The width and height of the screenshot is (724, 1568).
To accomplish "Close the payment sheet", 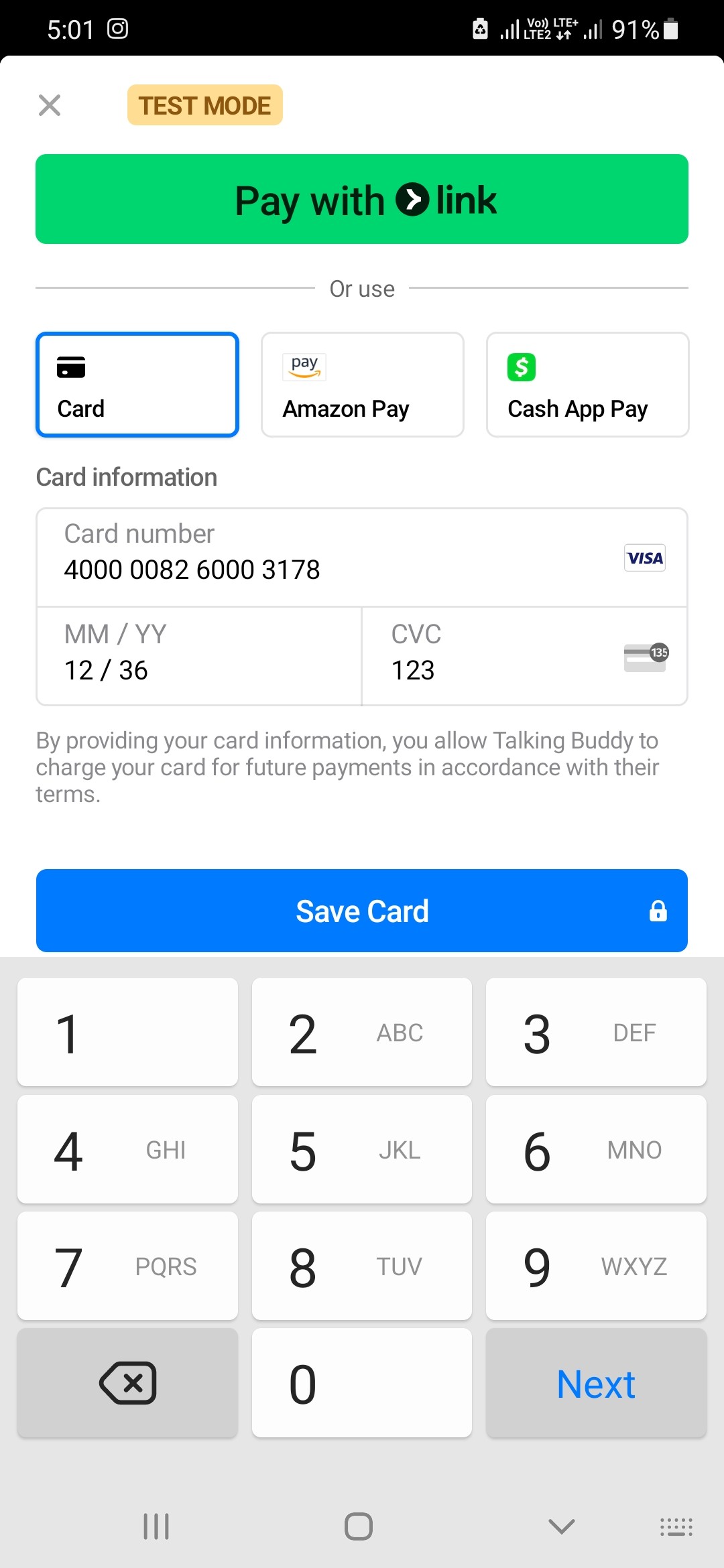I will pyautogui.click(x=50, y=105).
